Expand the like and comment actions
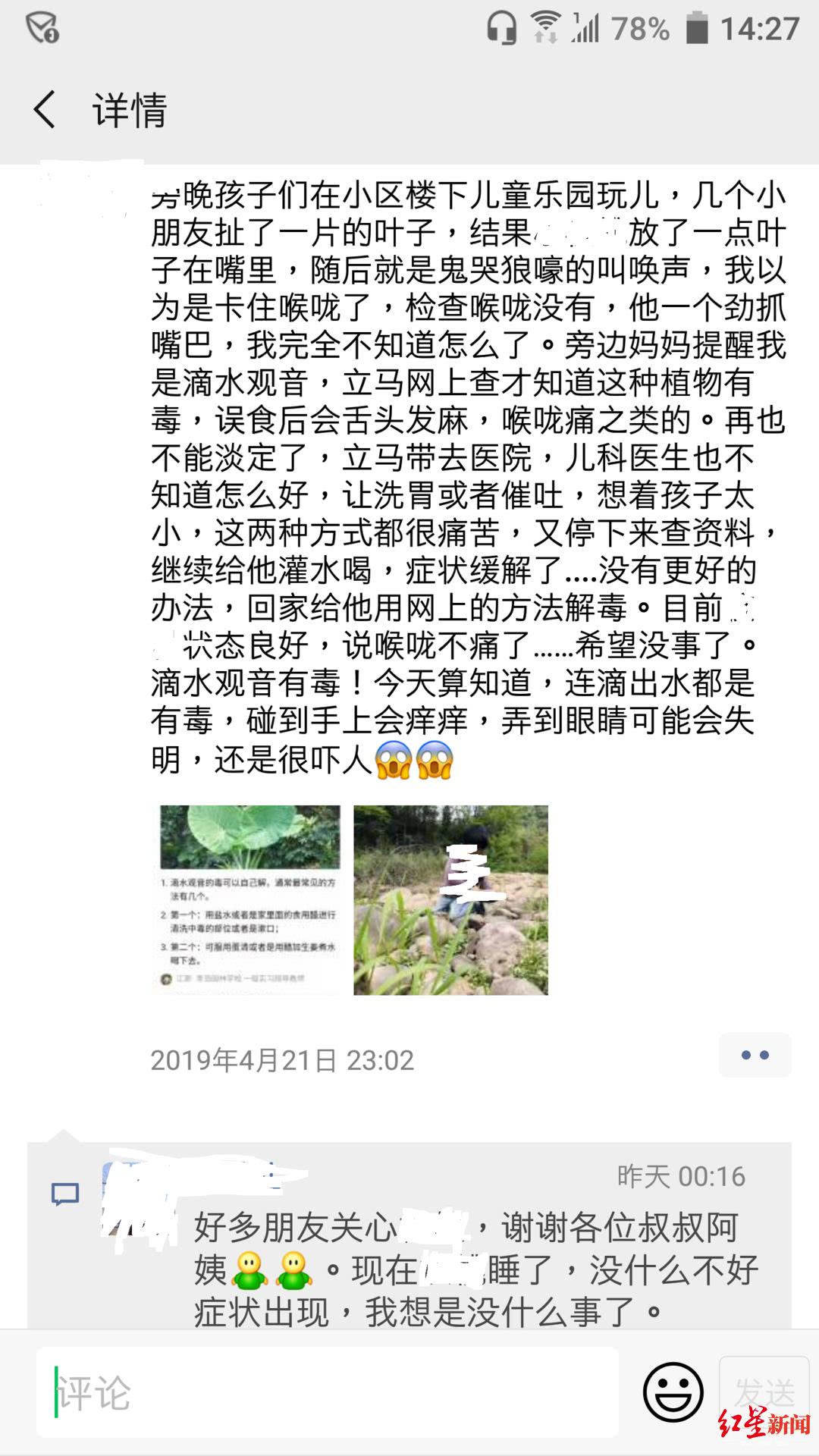819x1456 pixels. [x=755, y=1053]
